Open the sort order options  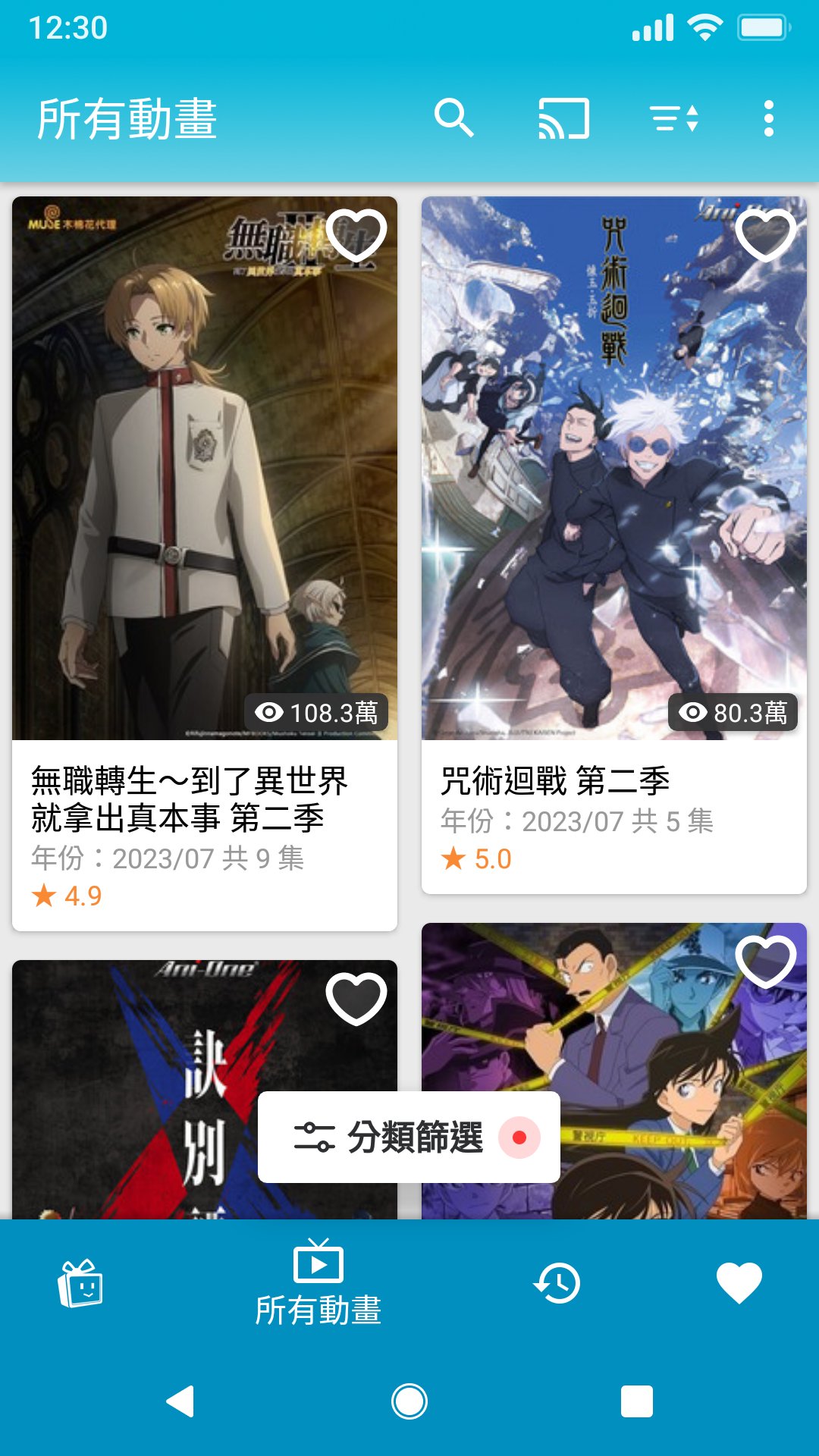point(674,118)
